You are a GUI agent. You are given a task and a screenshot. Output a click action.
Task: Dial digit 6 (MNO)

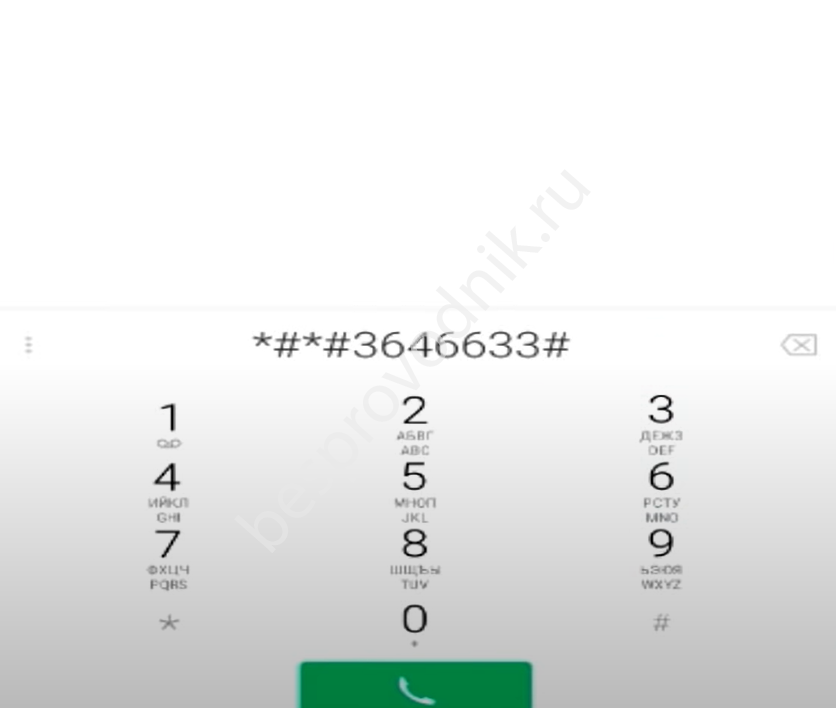pos(660,490)
